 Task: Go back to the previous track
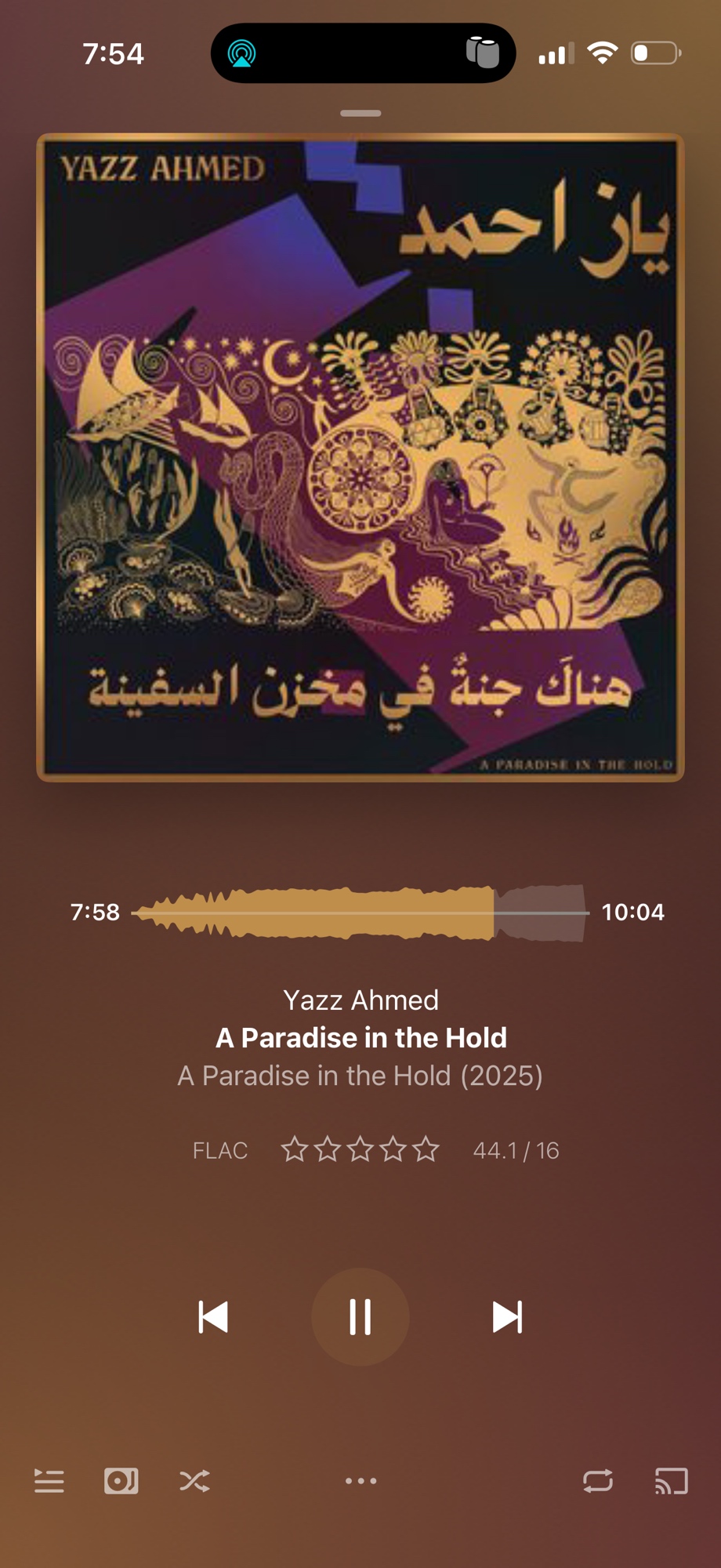213,1316
